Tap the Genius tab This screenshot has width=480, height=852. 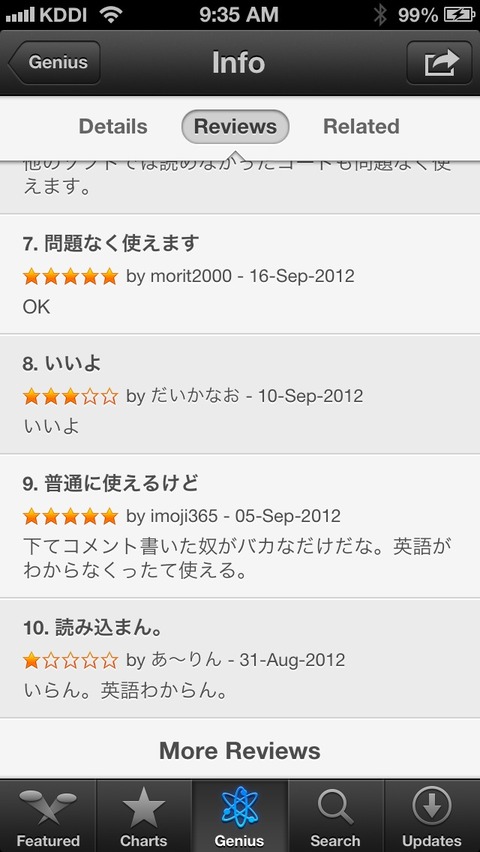point(240,816)
